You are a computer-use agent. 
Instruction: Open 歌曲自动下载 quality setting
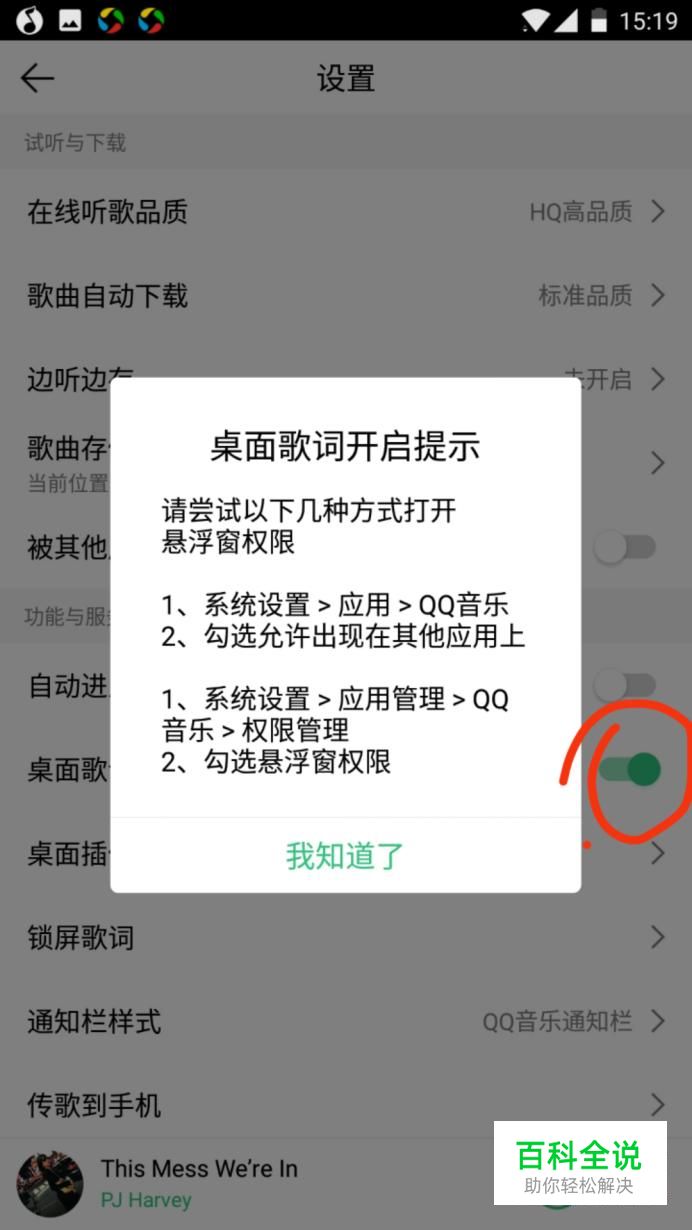[x=346, y=296]
